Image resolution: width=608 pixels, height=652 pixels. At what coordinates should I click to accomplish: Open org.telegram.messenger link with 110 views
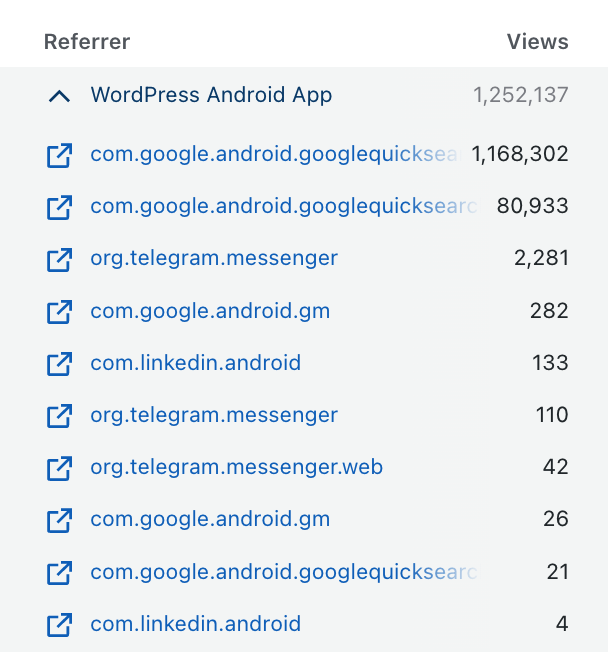(x=214, y=415)
